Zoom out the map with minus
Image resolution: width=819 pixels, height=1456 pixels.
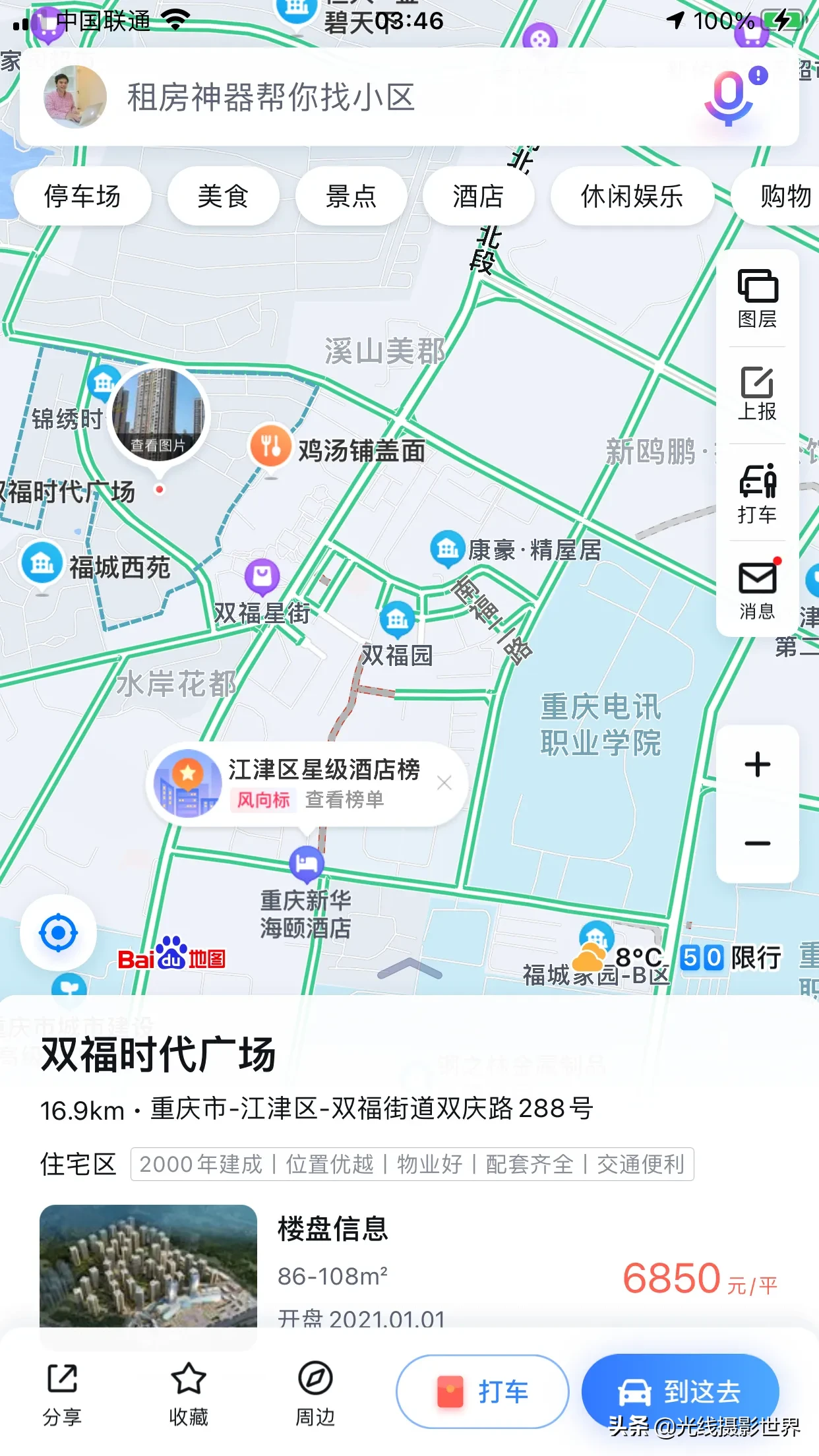[x=757, y=843]
